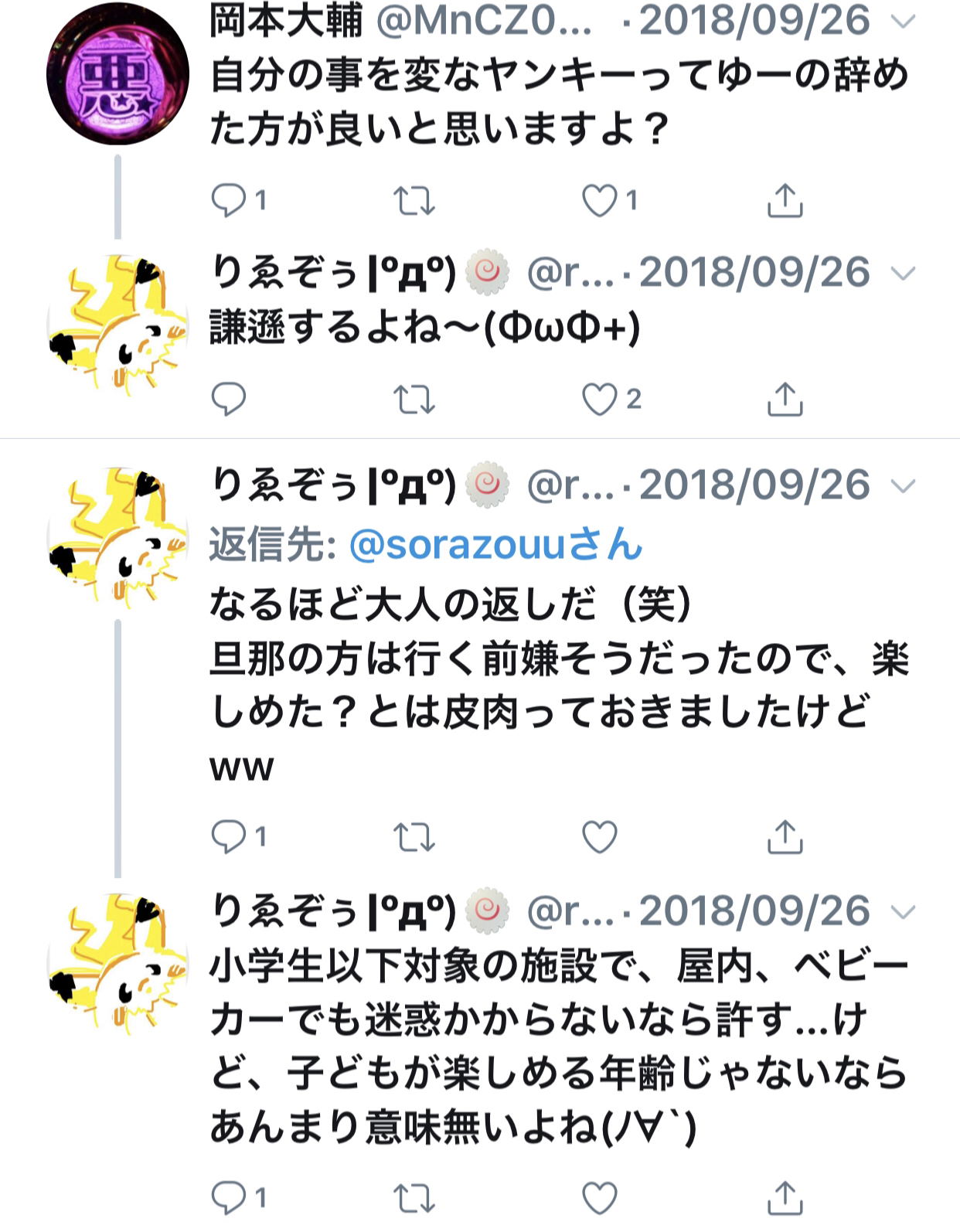This screenshot has height=1232, width=960.
Task: Share the なるほど大人の返しだ tweet
Action: (x=785, y=836)
